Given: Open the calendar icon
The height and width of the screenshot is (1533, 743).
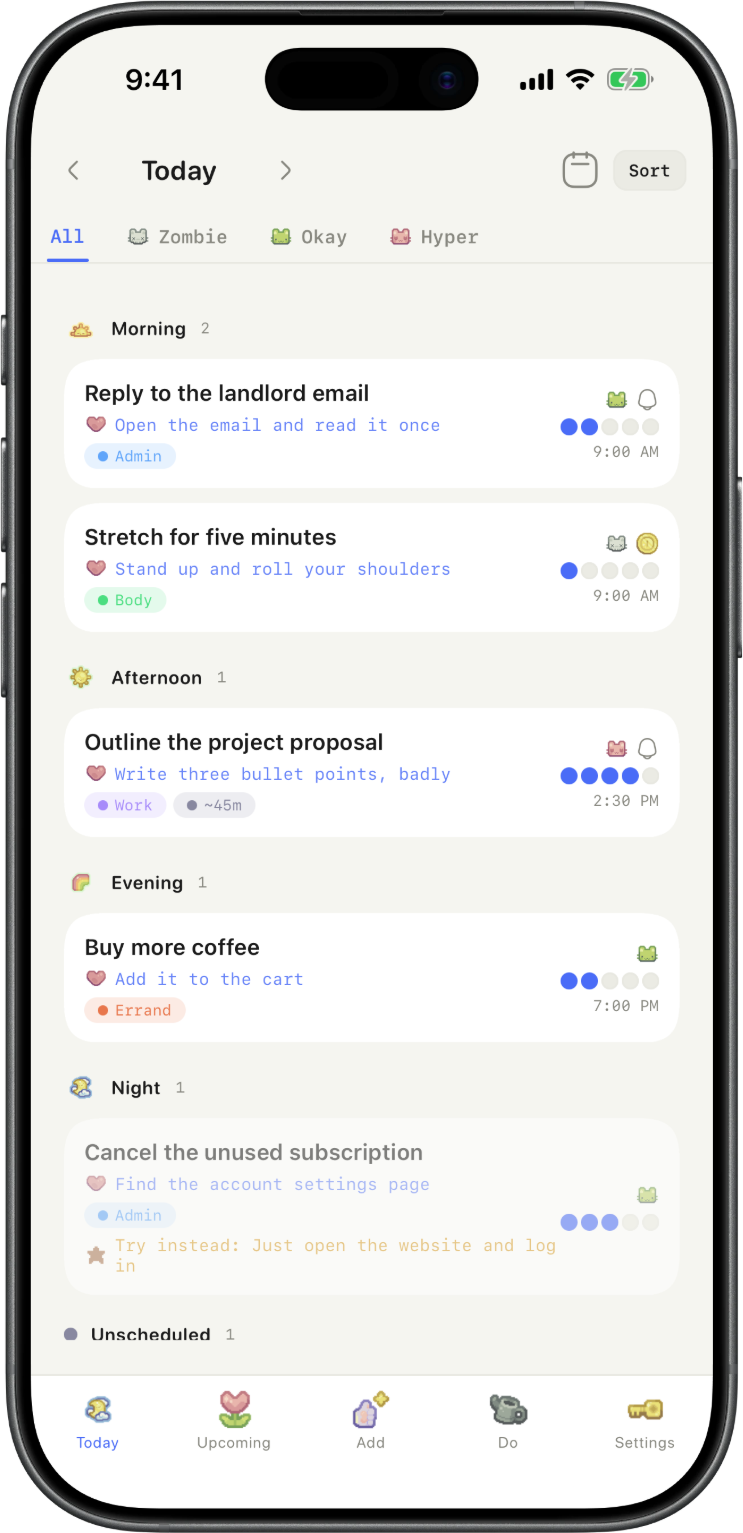Looking at the screenshot, I should pos(580,170).
